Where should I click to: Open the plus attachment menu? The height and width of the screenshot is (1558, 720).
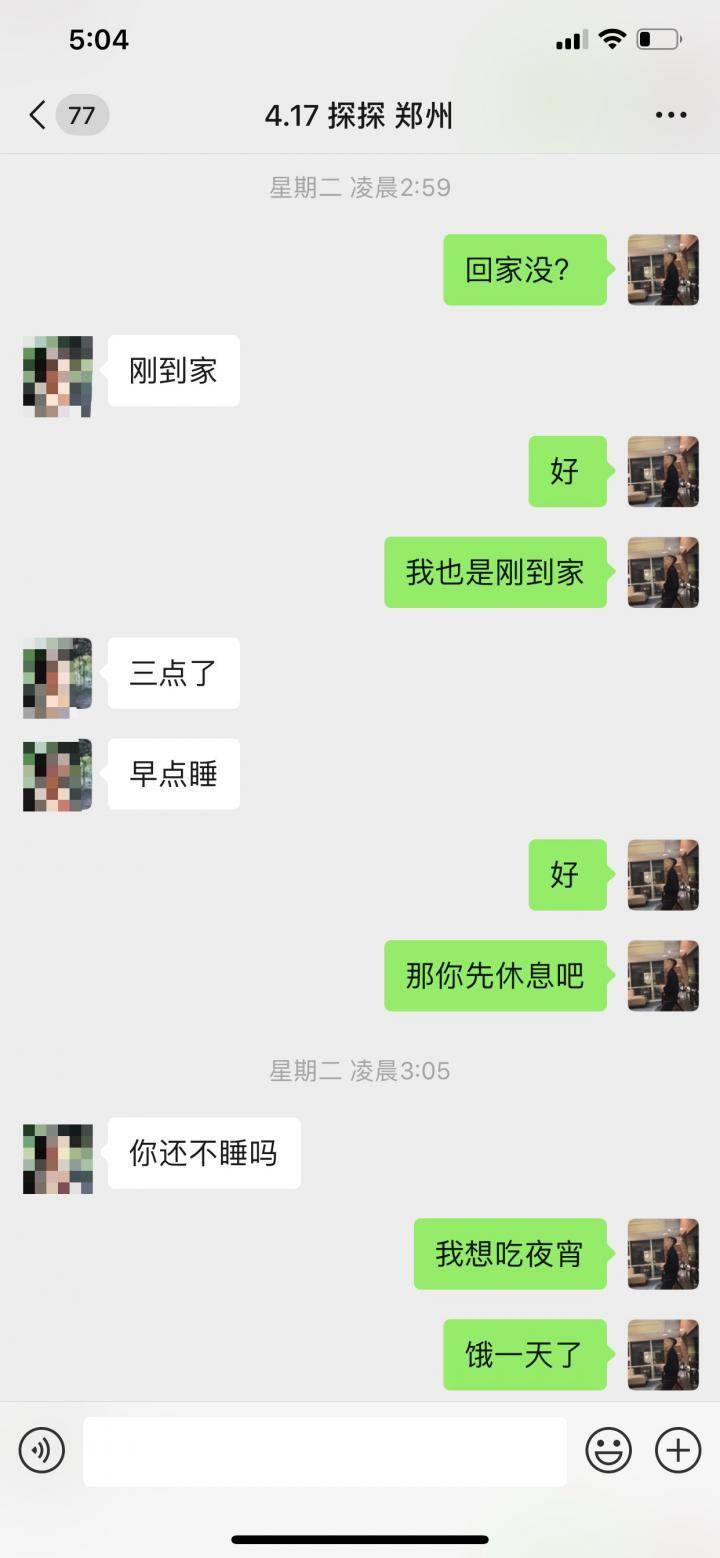pos(677,1450)
